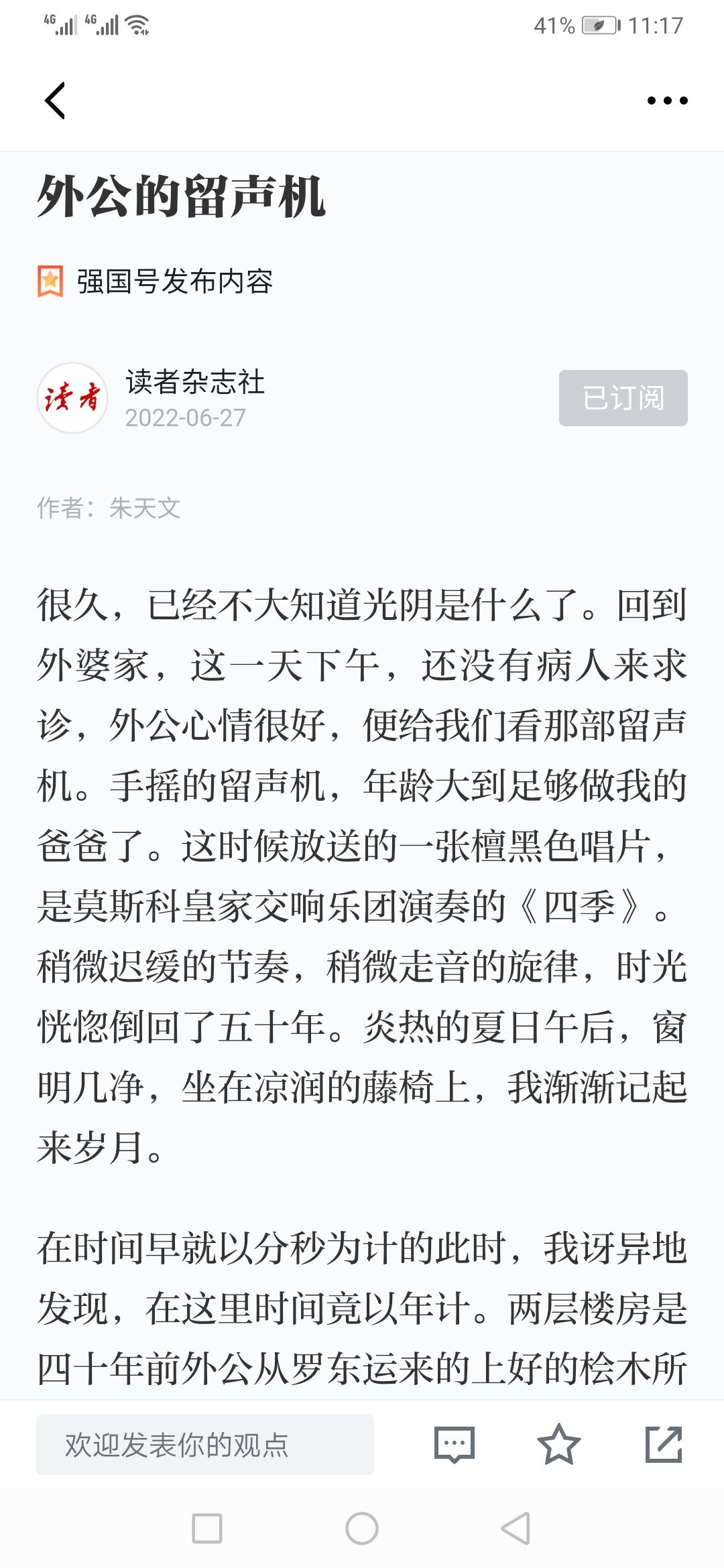Open the three-dot overflow menu

click(x=667, y=101)
